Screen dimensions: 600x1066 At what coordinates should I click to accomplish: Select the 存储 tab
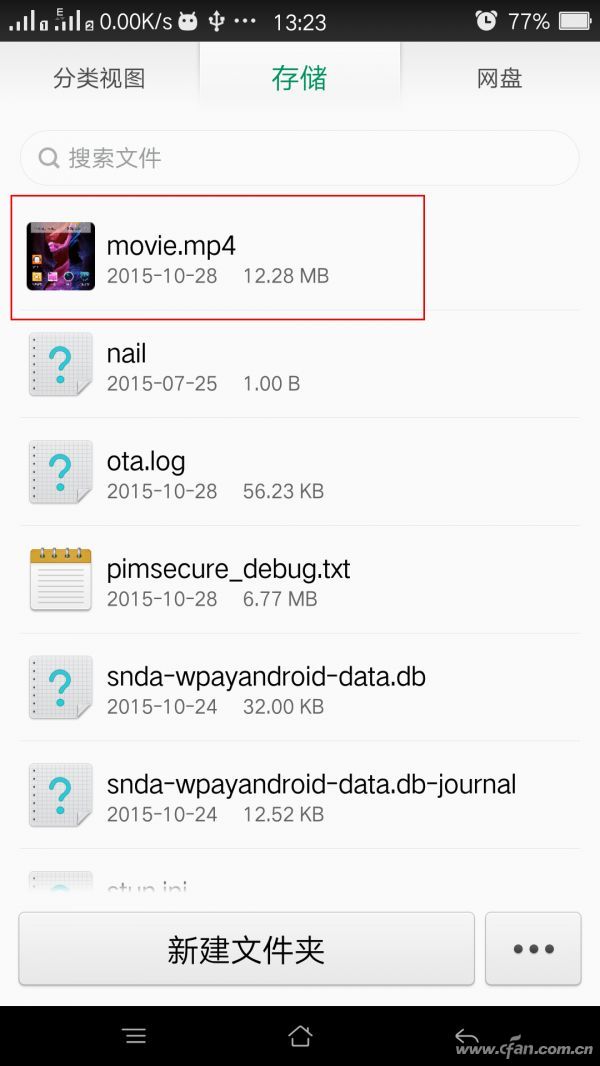(x=299, y=79)
